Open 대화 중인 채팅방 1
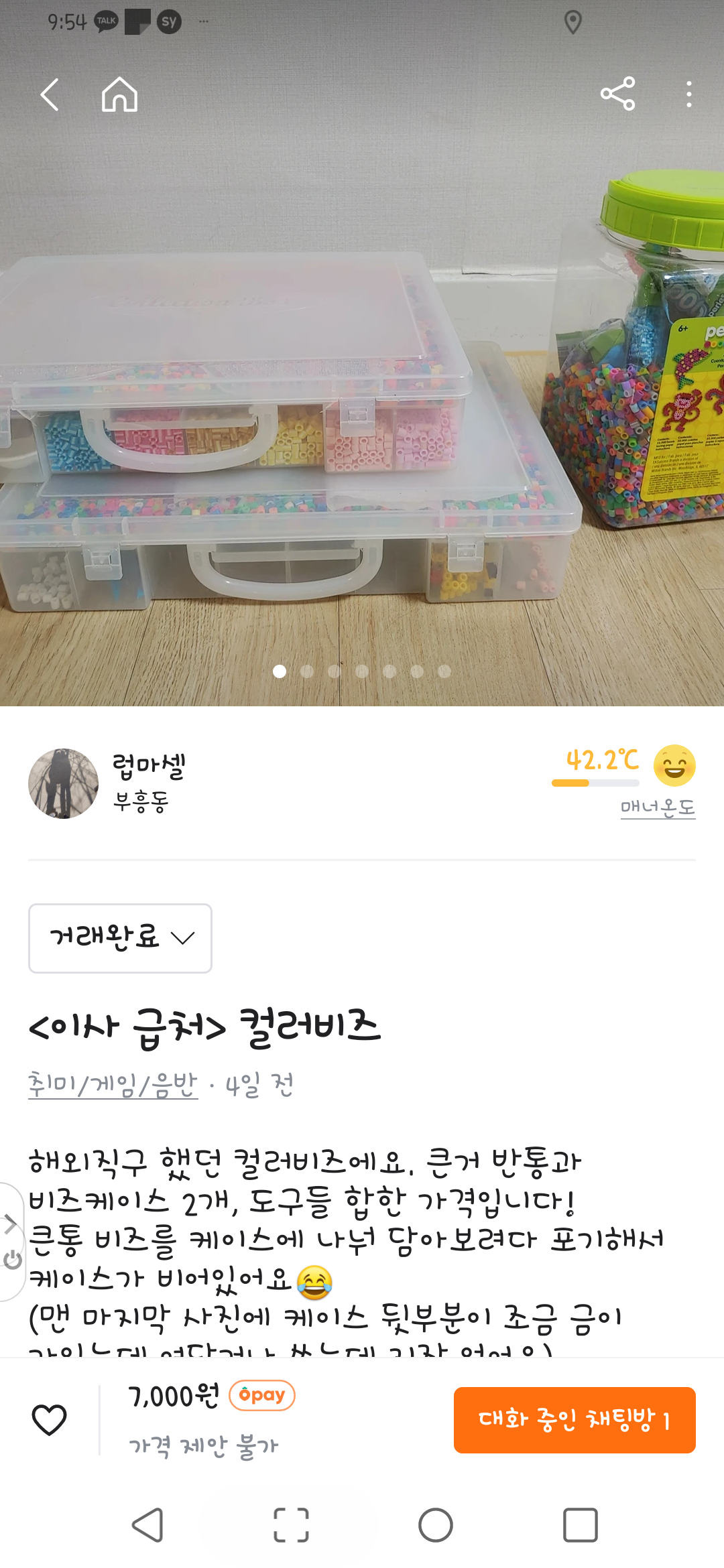The image size is (724, 1568). coord(575,1419)
